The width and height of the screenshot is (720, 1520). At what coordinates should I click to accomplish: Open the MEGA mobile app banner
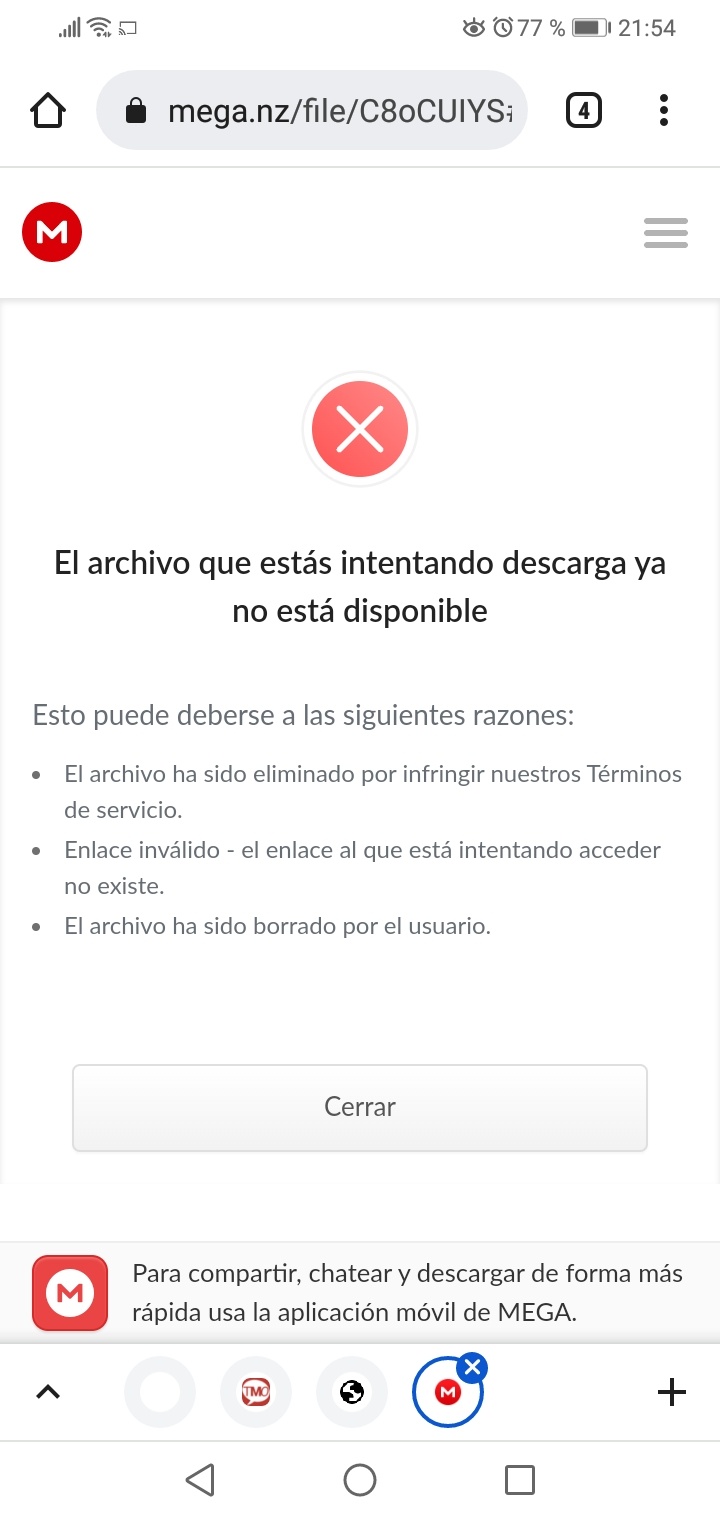click(360, 1292)
